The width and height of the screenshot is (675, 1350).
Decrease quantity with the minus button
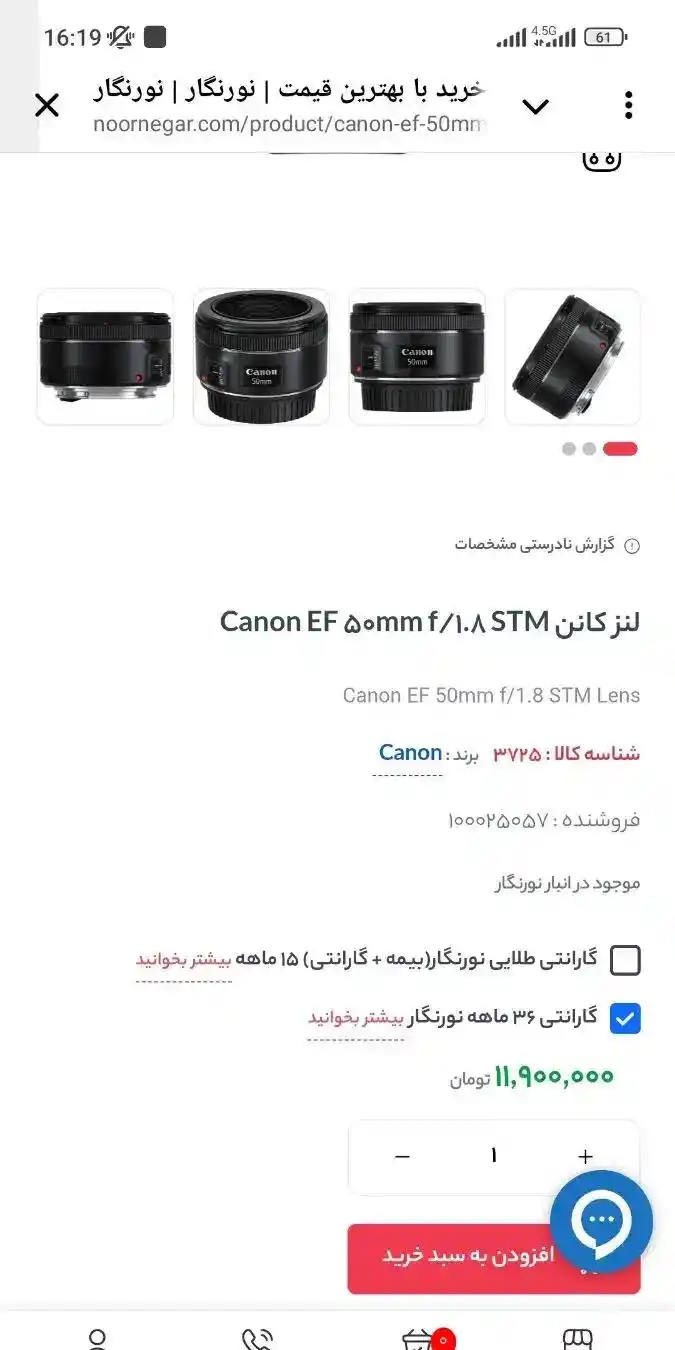(402, 1156)
